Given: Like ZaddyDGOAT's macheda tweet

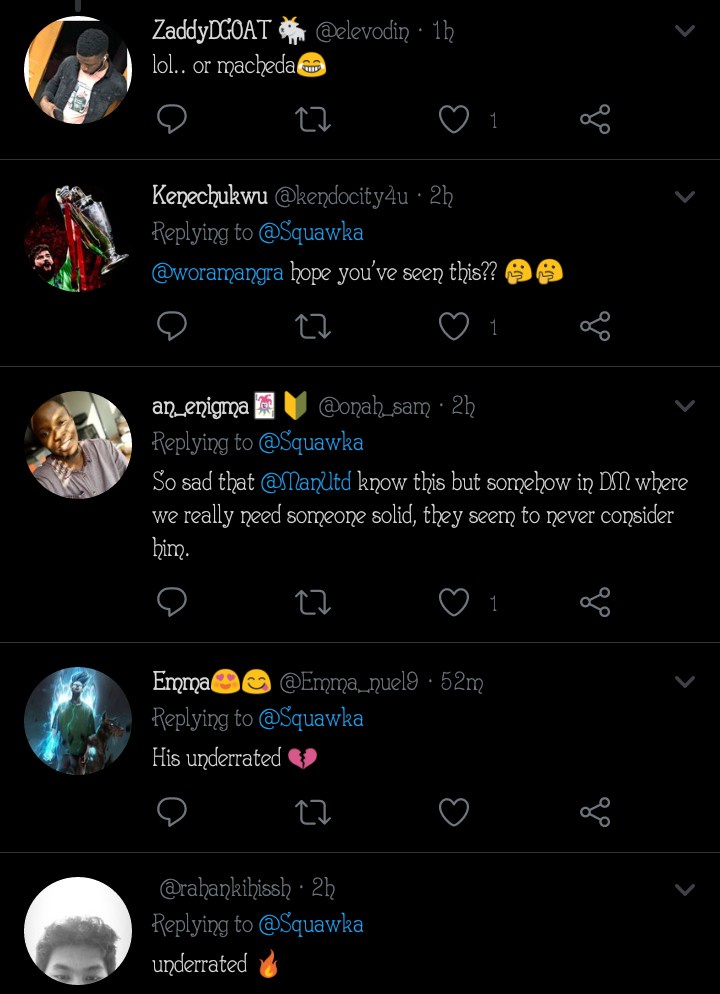Looking at the screenshot, I should click(x=454, y=121).
